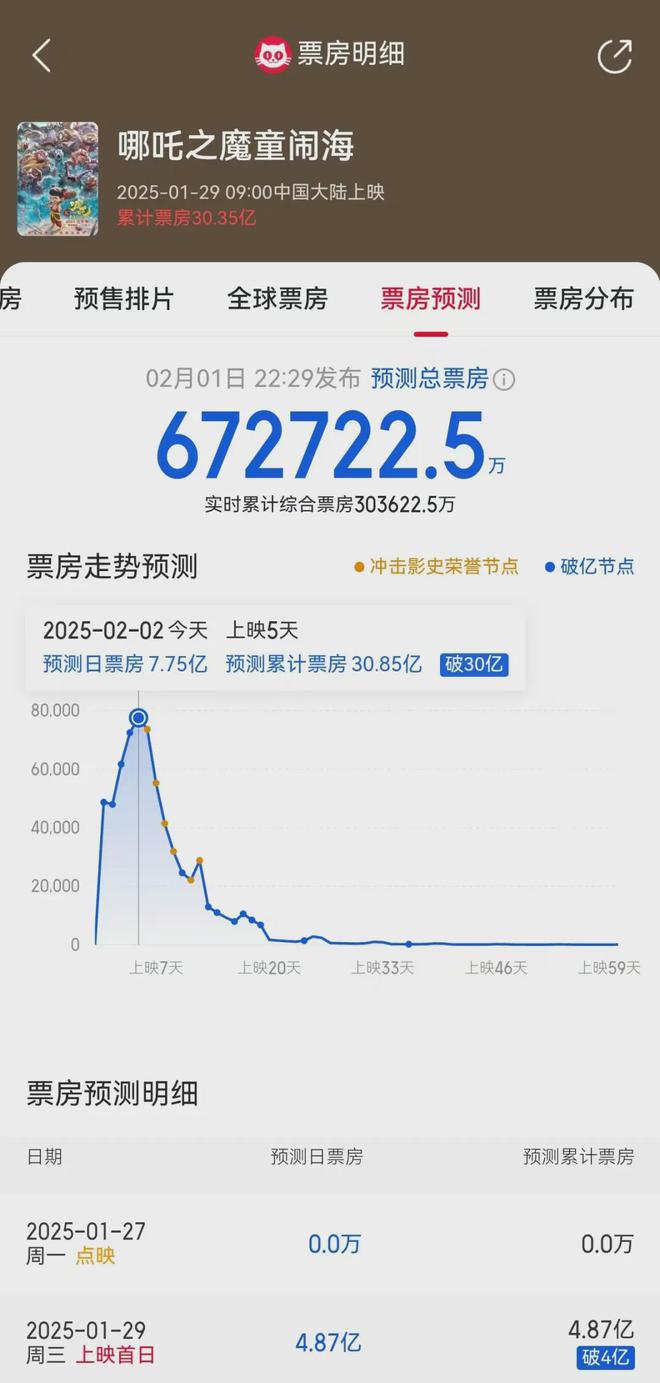Tap the highlighted peak point on the chart
Image resolution: width=660 pixels, height=1383 pixels.
pyautogui.click(x=139, y=717)
